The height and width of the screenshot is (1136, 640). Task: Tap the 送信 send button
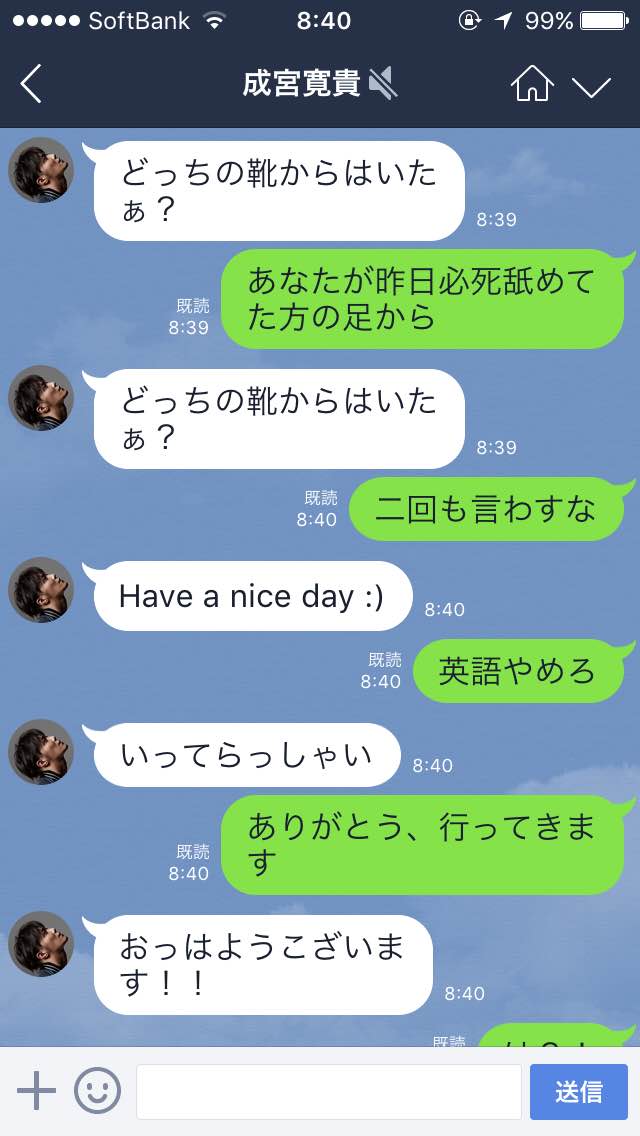(x=578, y=1091)
